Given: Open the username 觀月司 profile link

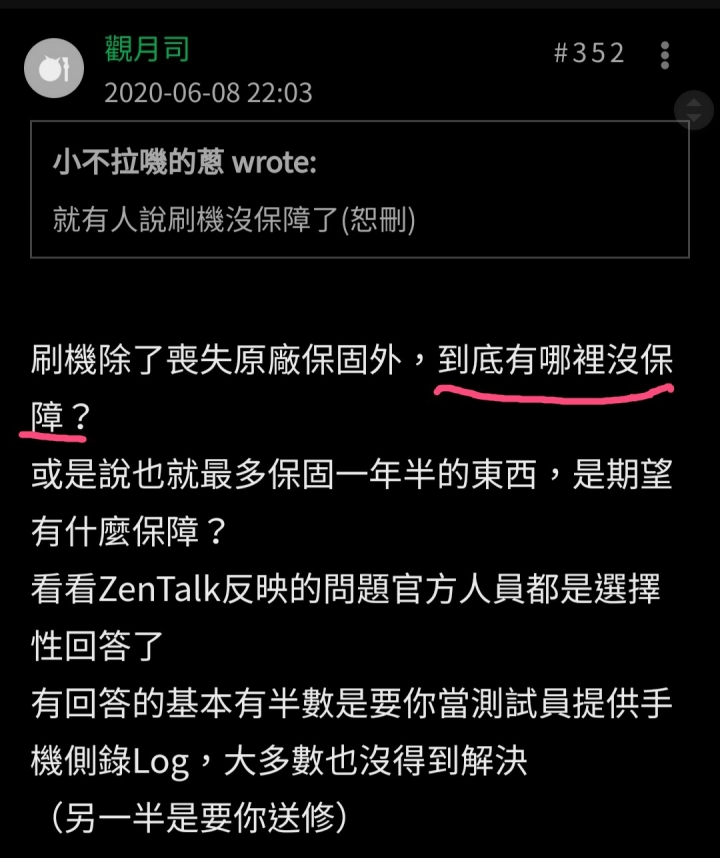Looking at the screenshot, I should pyautogui.click(x=147, y=49).
